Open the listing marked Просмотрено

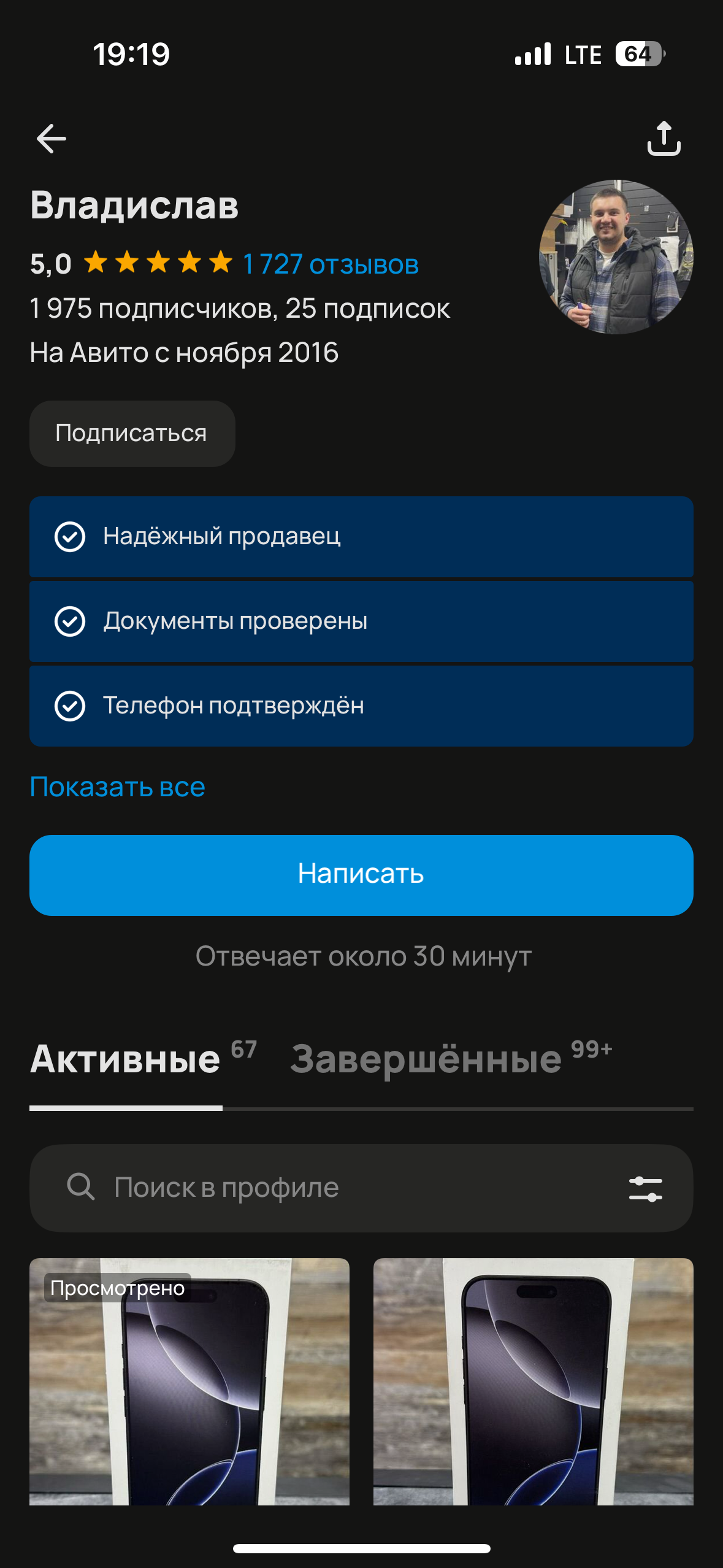(189, 1382)
